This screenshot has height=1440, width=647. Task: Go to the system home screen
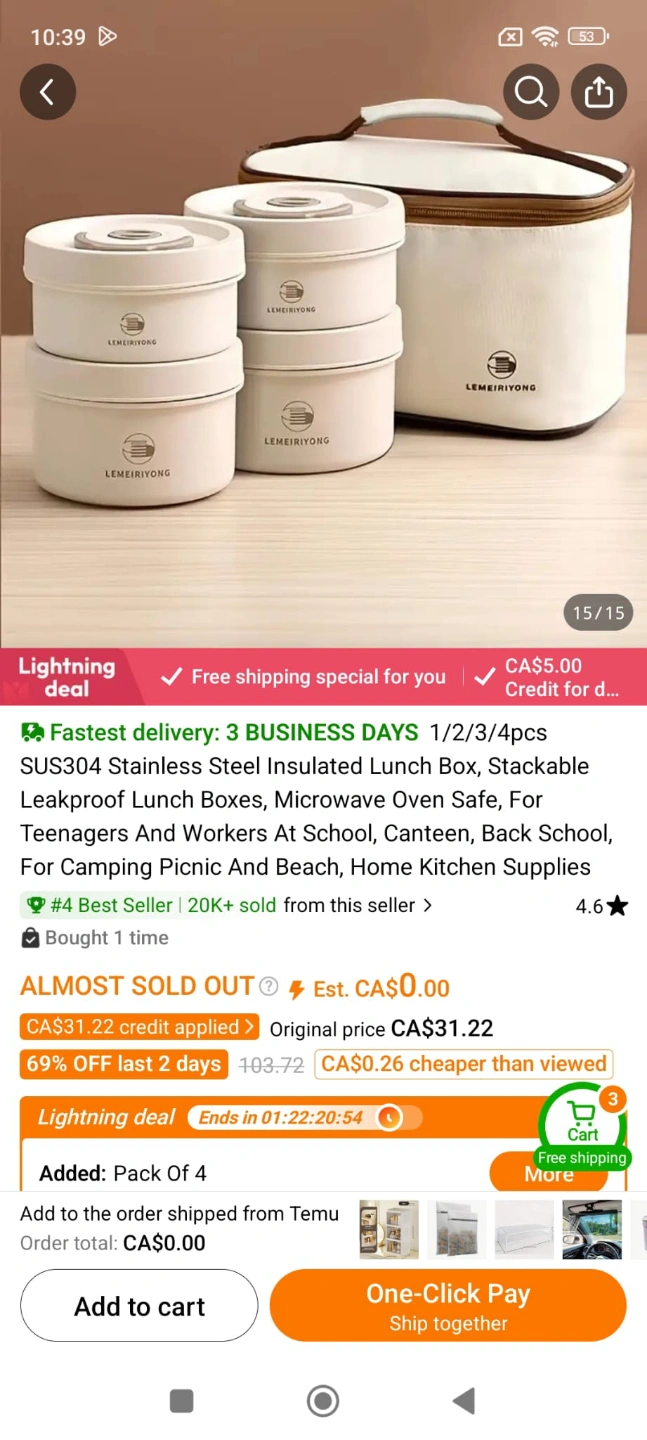(x=323, y=1400)
